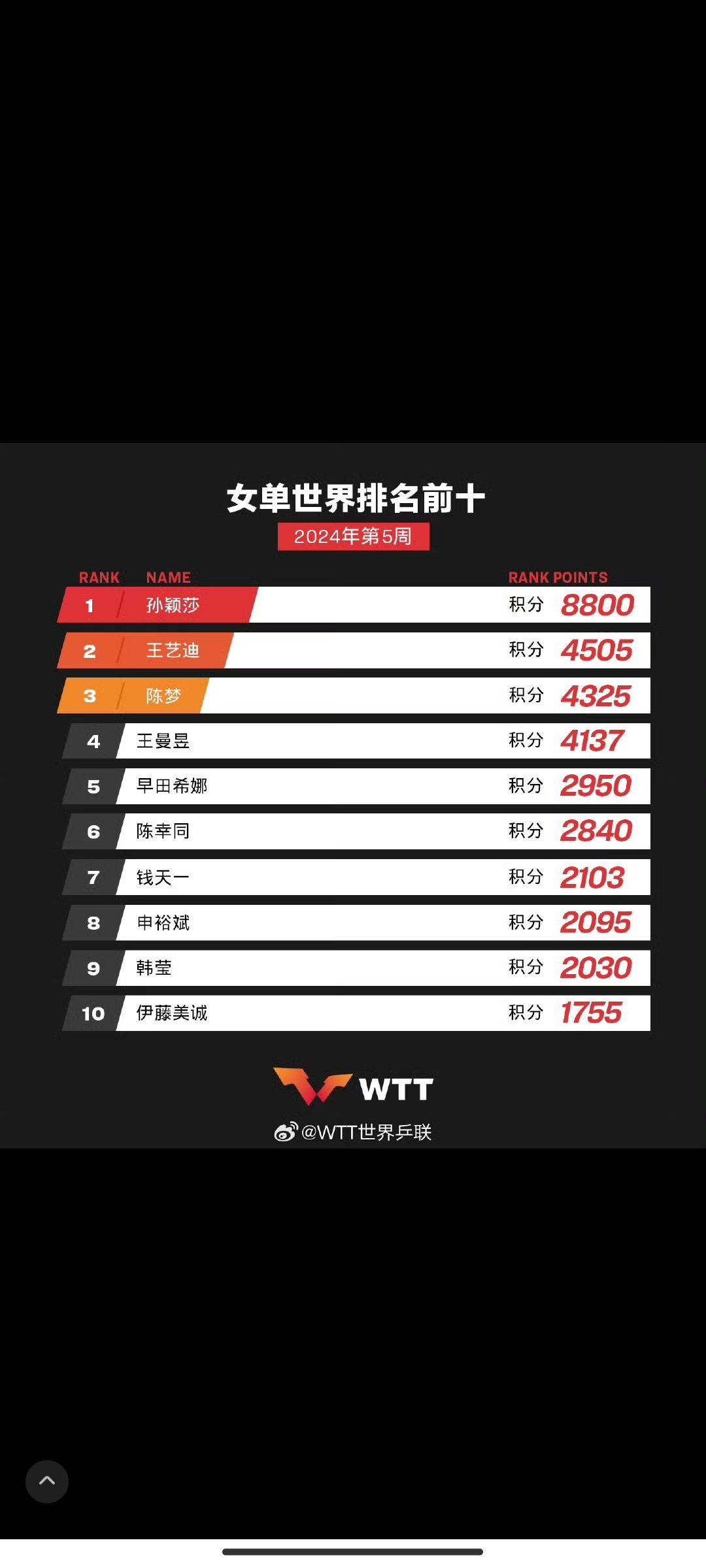The width and height of the screenshot is (706, 1568).
Task: Tap the 8800 points value
Action: (595, 605)
